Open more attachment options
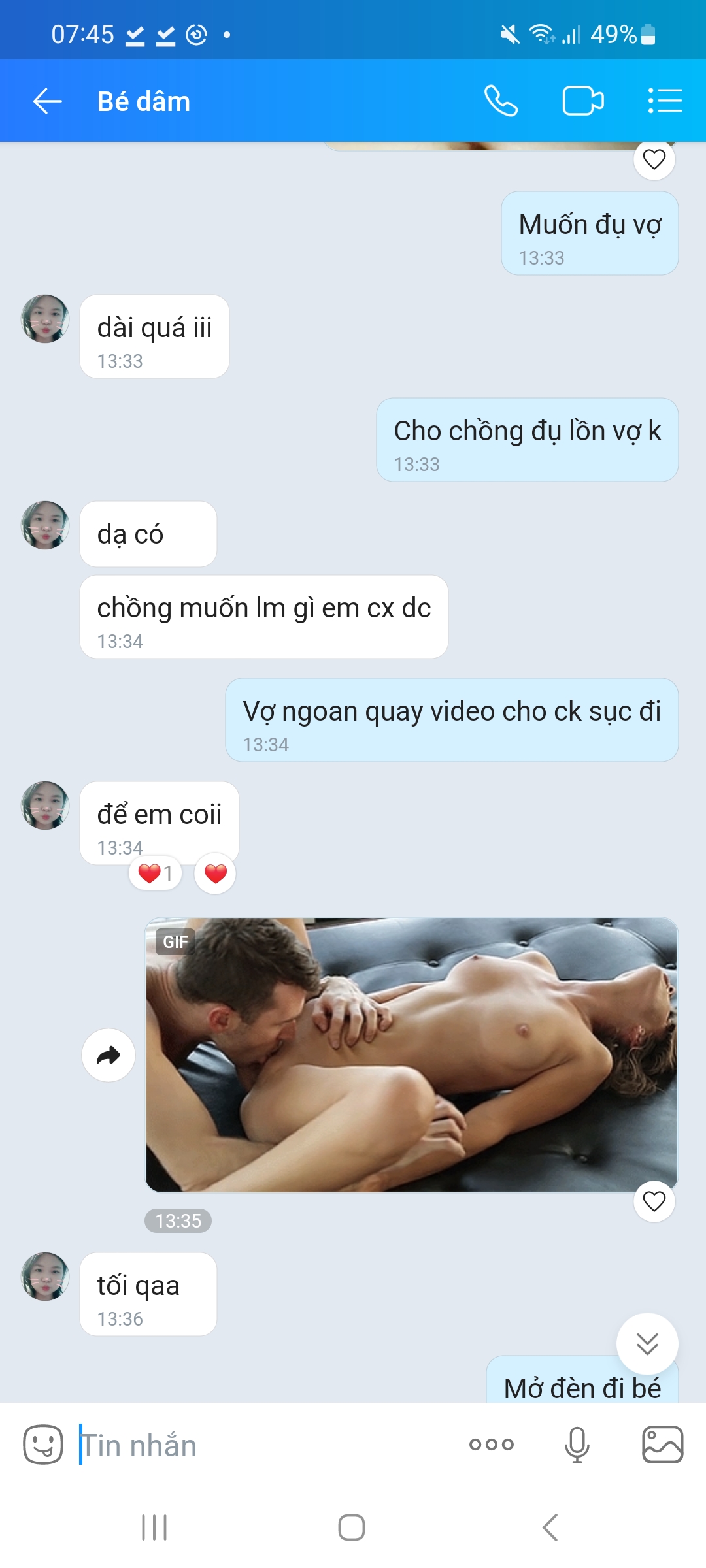Screen dimensions: 706x1568 (492, 1445)
